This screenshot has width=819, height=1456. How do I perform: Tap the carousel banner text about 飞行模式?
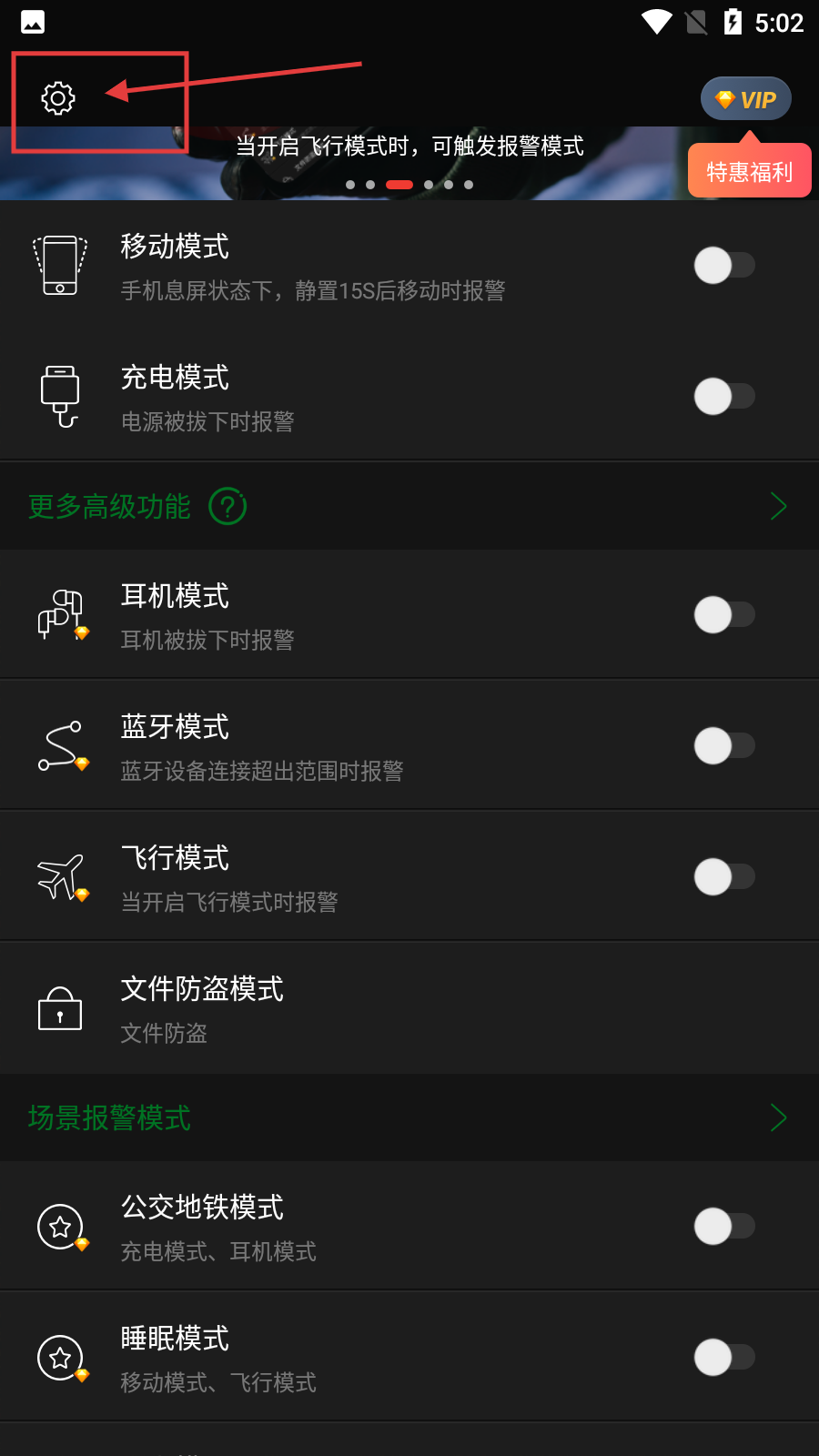coord(409,147)
